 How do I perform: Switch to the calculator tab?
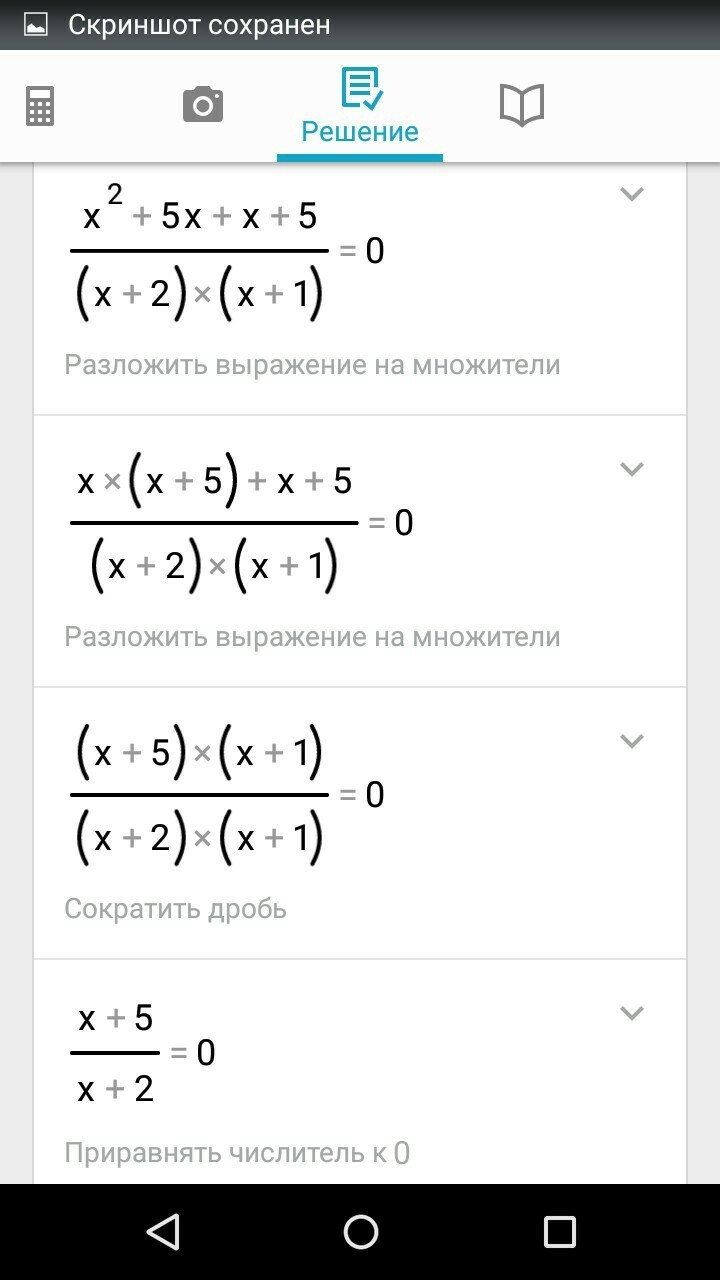[x=40, y=106]
